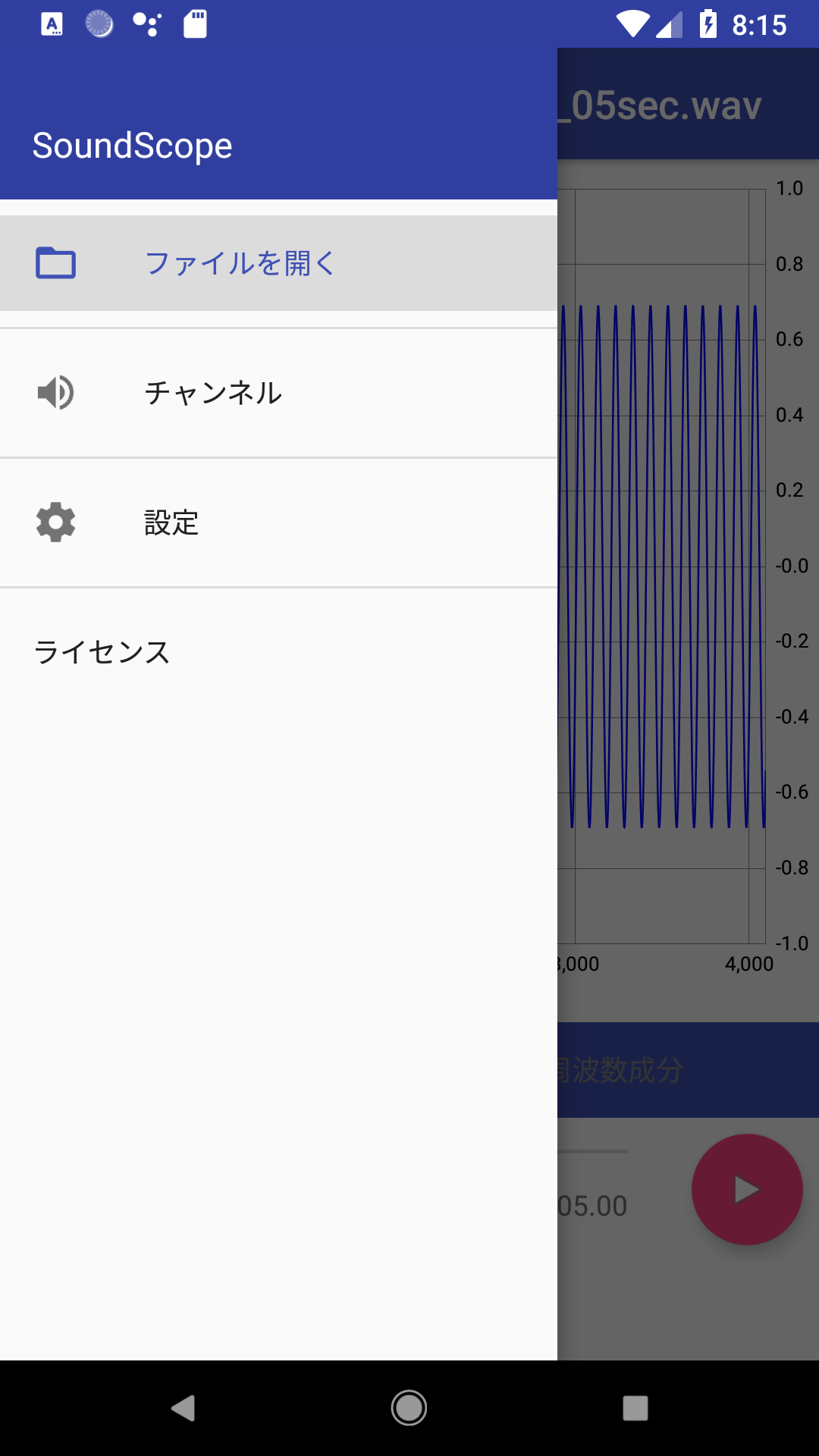The width and height of the screenshot is (819, 1456).
Task: Go back using the system back button
Action: click(x=184, y=1408)
